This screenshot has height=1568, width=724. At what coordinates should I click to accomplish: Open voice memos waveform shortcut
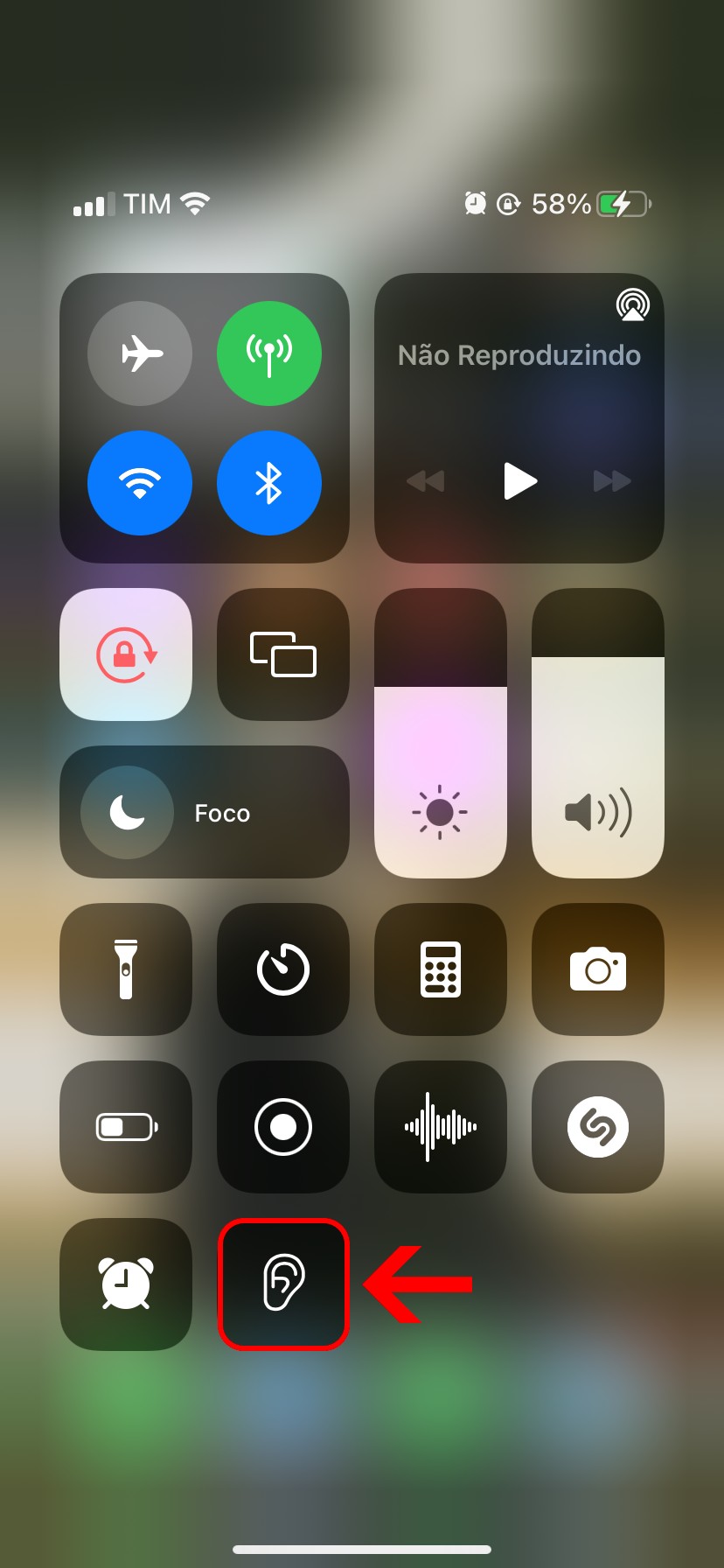441,1127
